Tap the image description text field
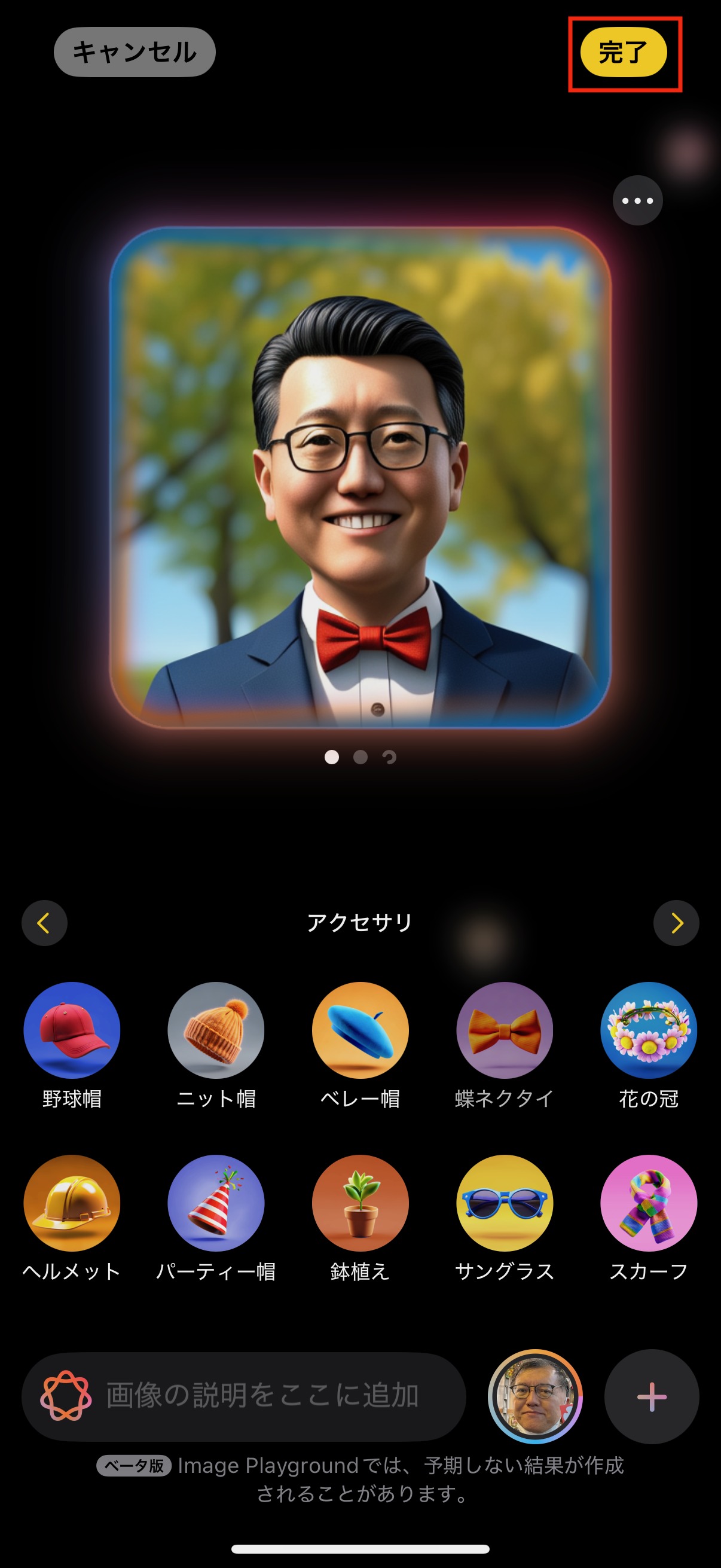Screen dimensions: 721x1568 click(x=262, y=1396)
